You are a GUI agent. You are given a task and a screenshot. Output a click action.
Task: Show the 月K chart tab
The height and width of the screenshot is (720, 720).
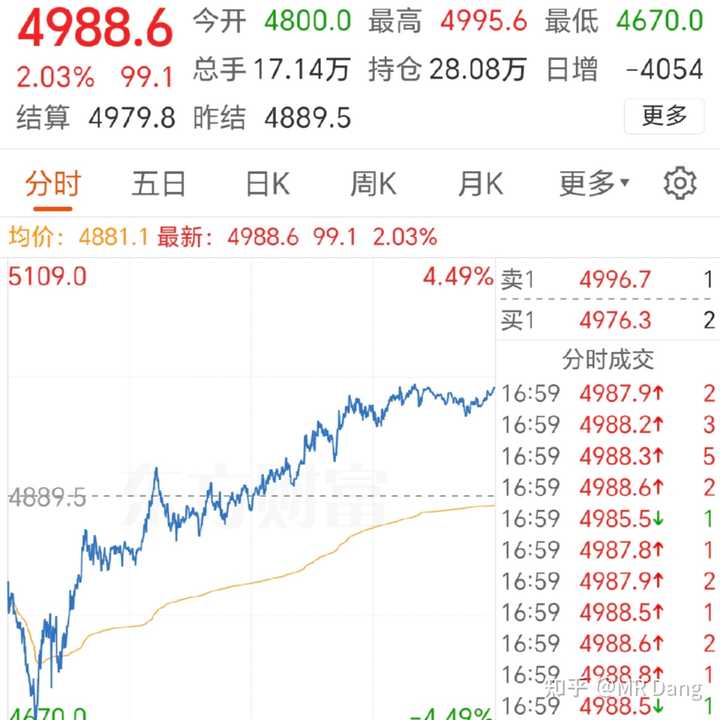pos(480,184)
